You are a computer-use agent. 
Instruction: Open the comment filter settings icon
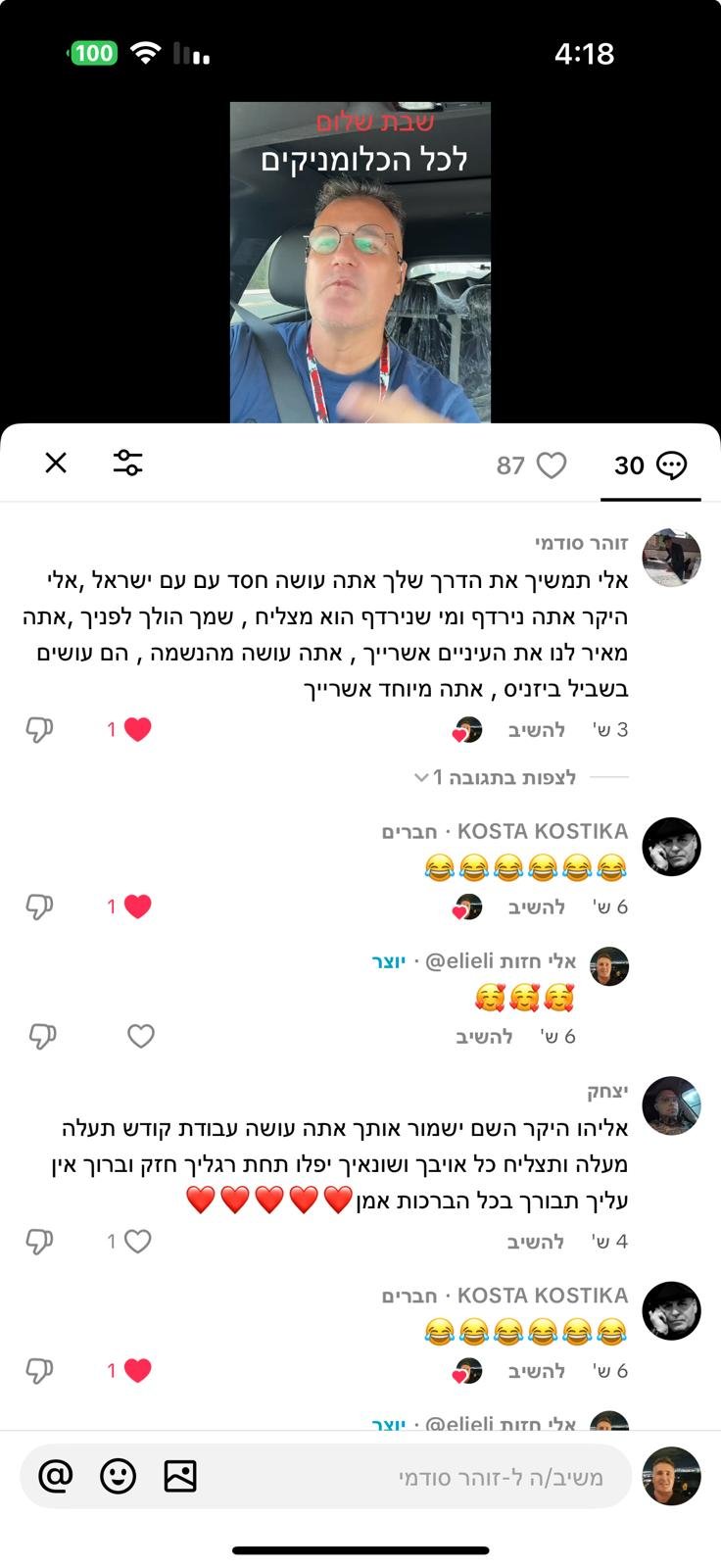pyautogui.click(x=127, y=463)
